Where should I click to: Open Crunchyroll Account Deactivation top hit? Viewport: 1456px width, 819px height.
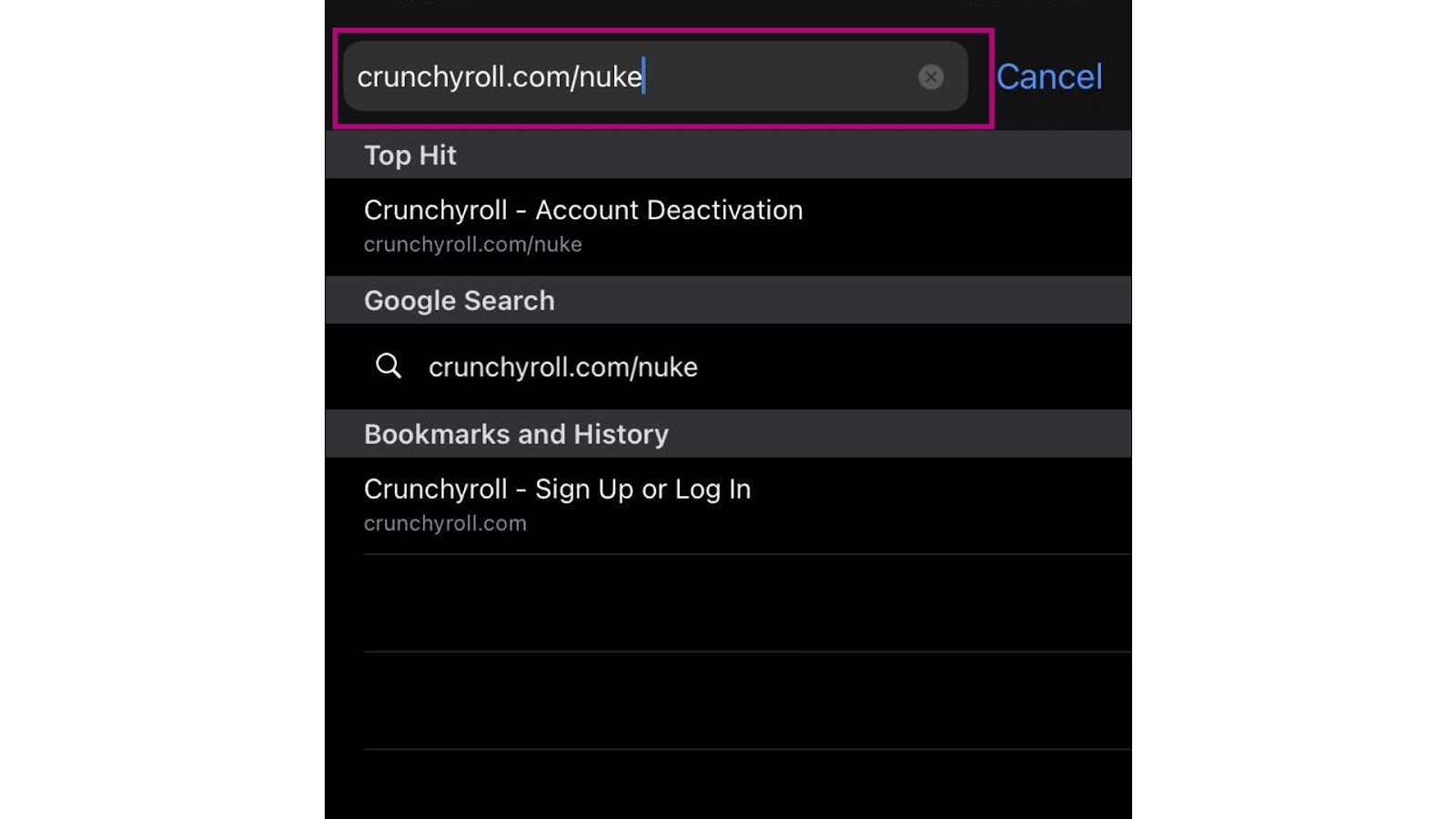[583, 225]
